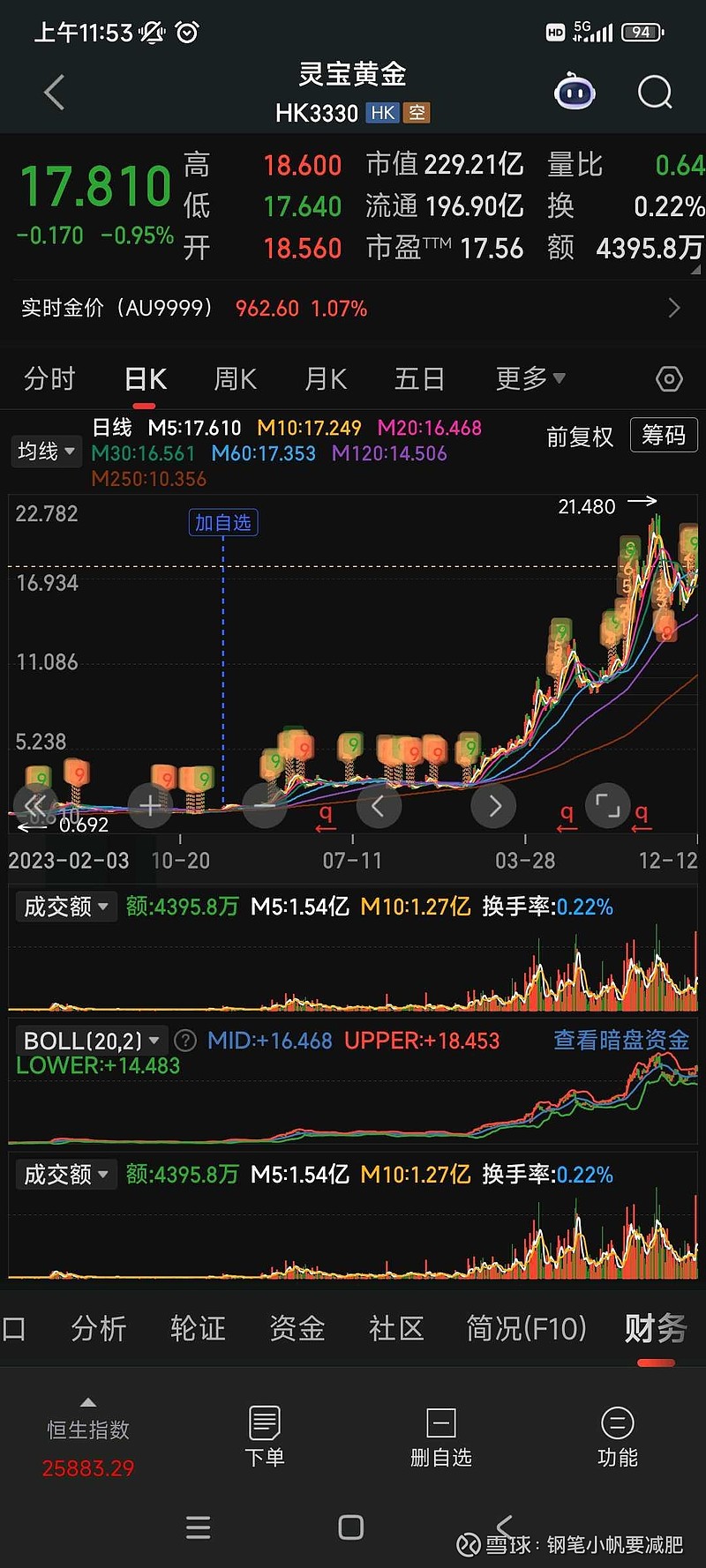Tap the question mark icon next to BOLL
This screenshot has height=1568, width=706.
tap(185, 1041)
